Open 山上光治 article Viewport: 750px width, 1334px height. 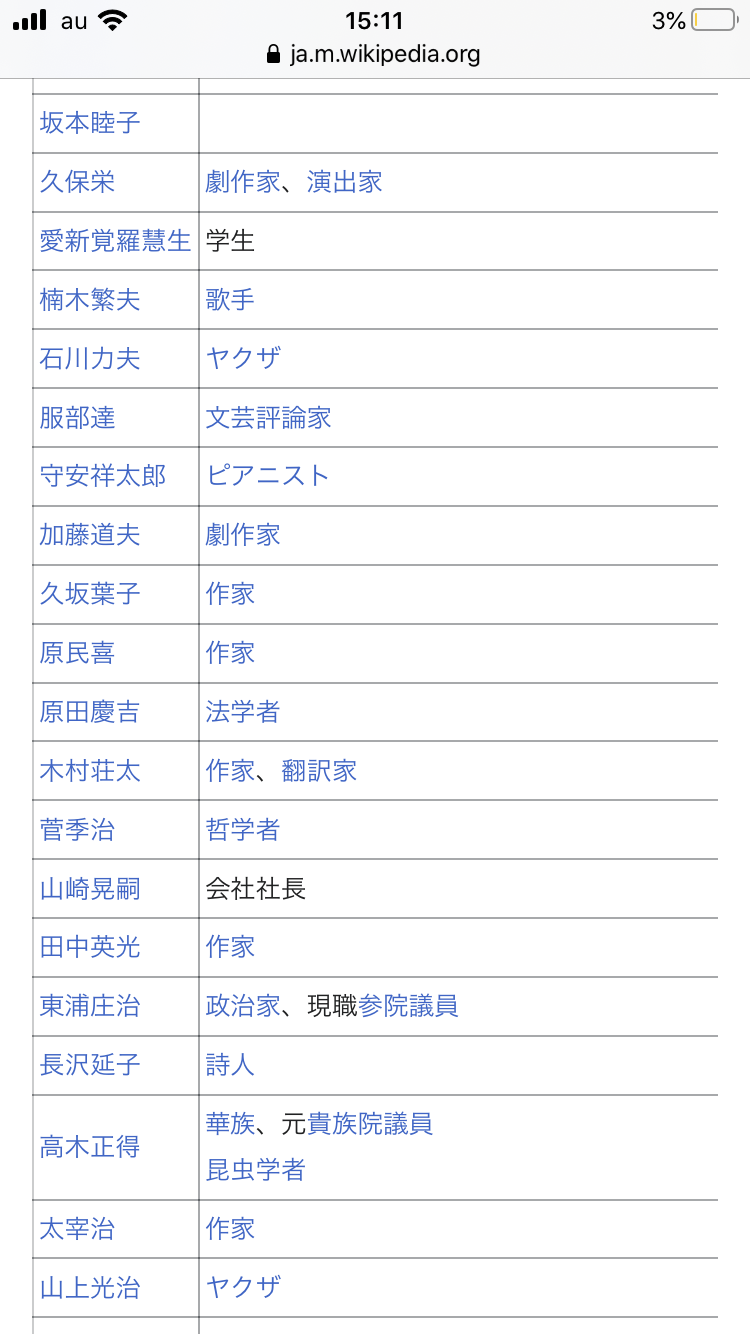coord(90,1288)
